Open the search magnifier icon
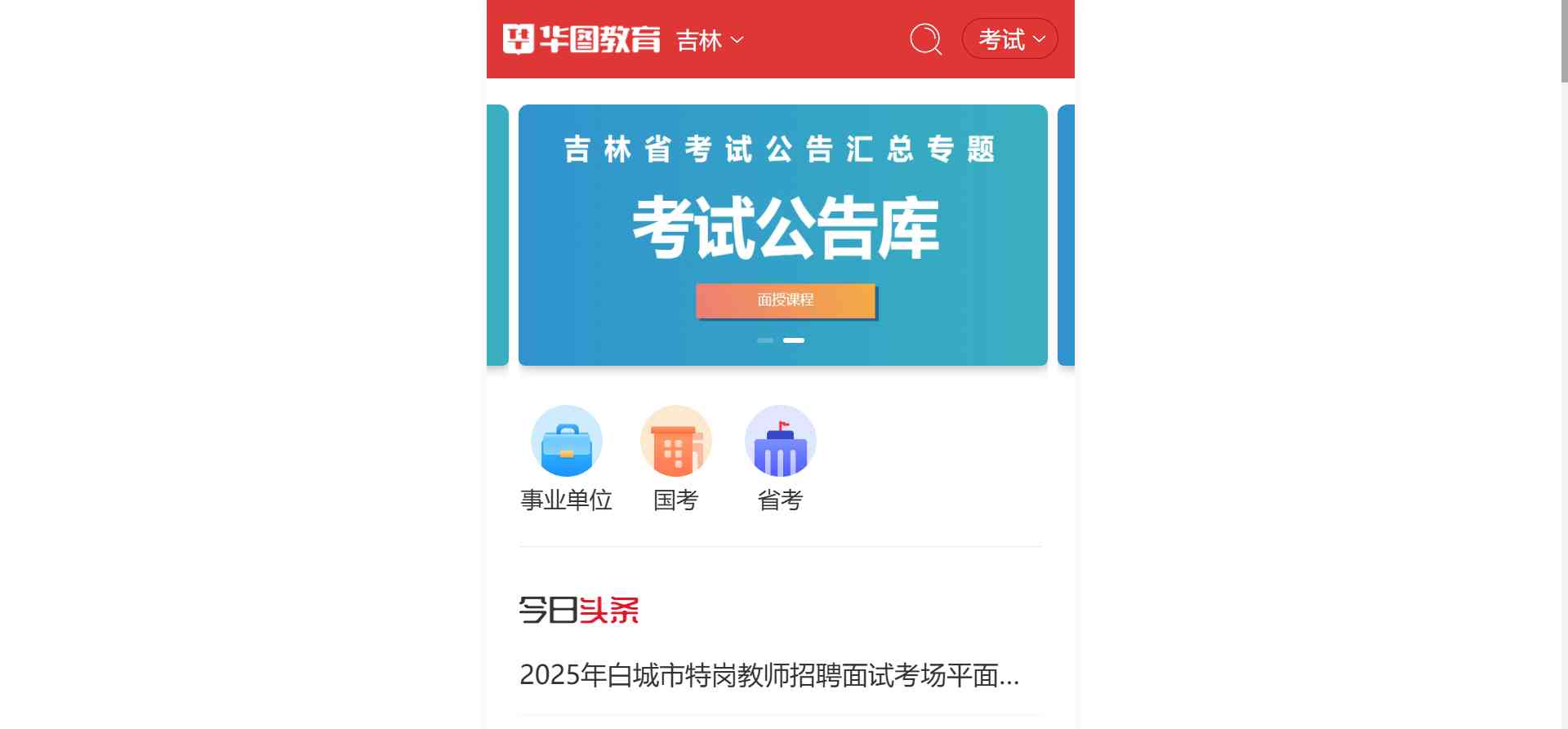Image resolution: width=1568 pixels, height=729 pixels. (925, 39)
